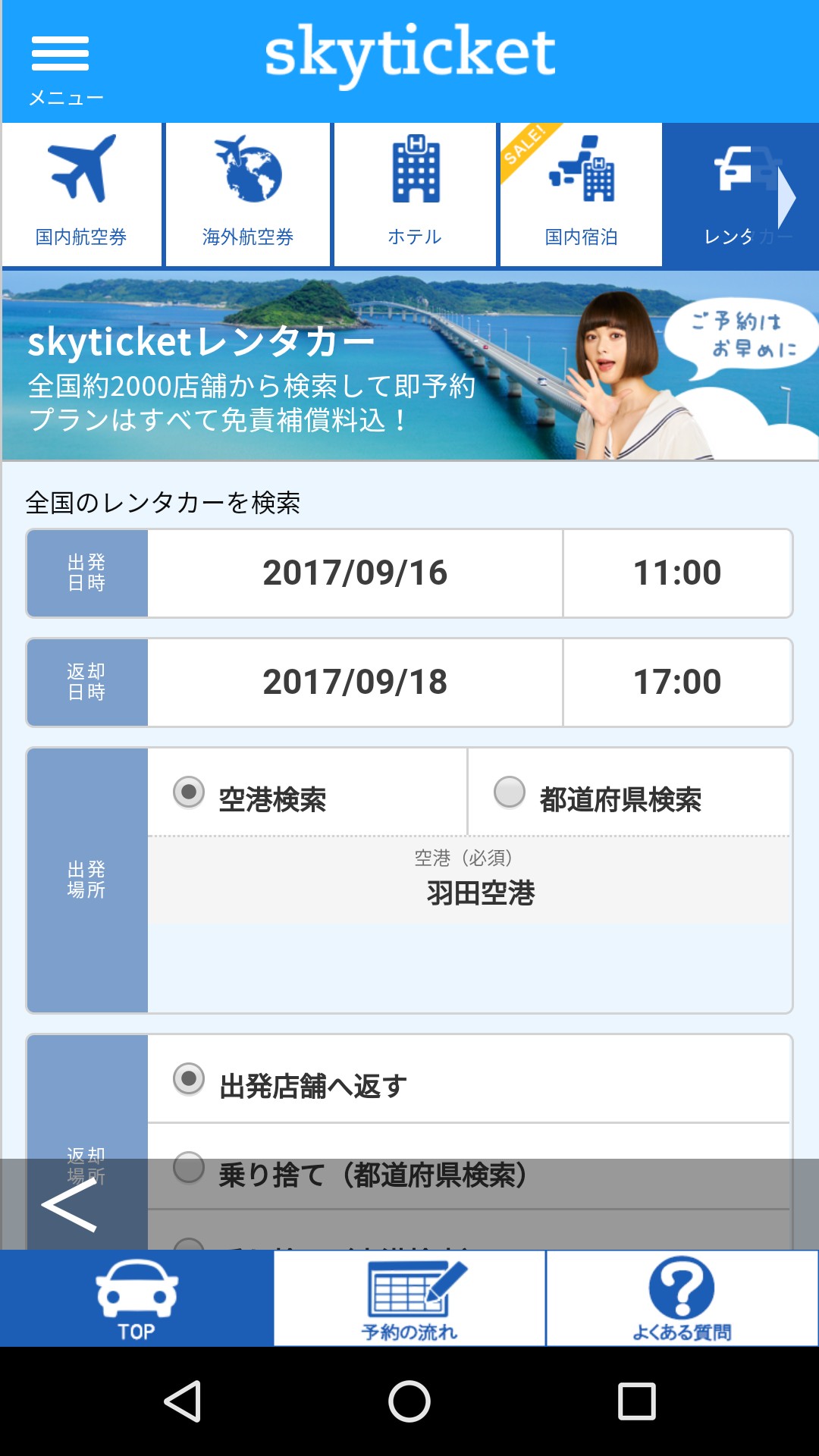Open 予約の流れ tab
The width and height of the screenshot is (819, 1456).
tap(409, 1298)
